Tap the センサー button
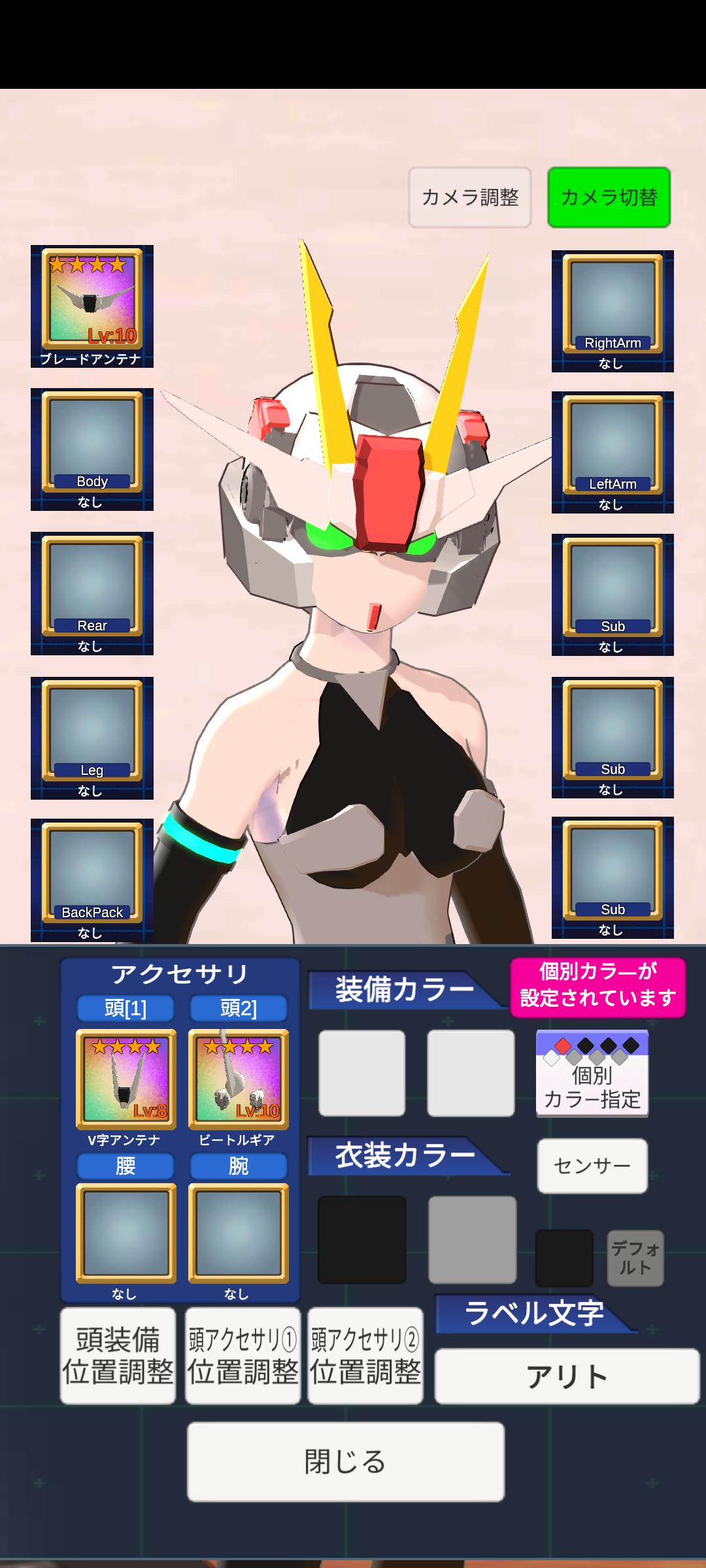The image size is (706, 1568). [592, 1166]
